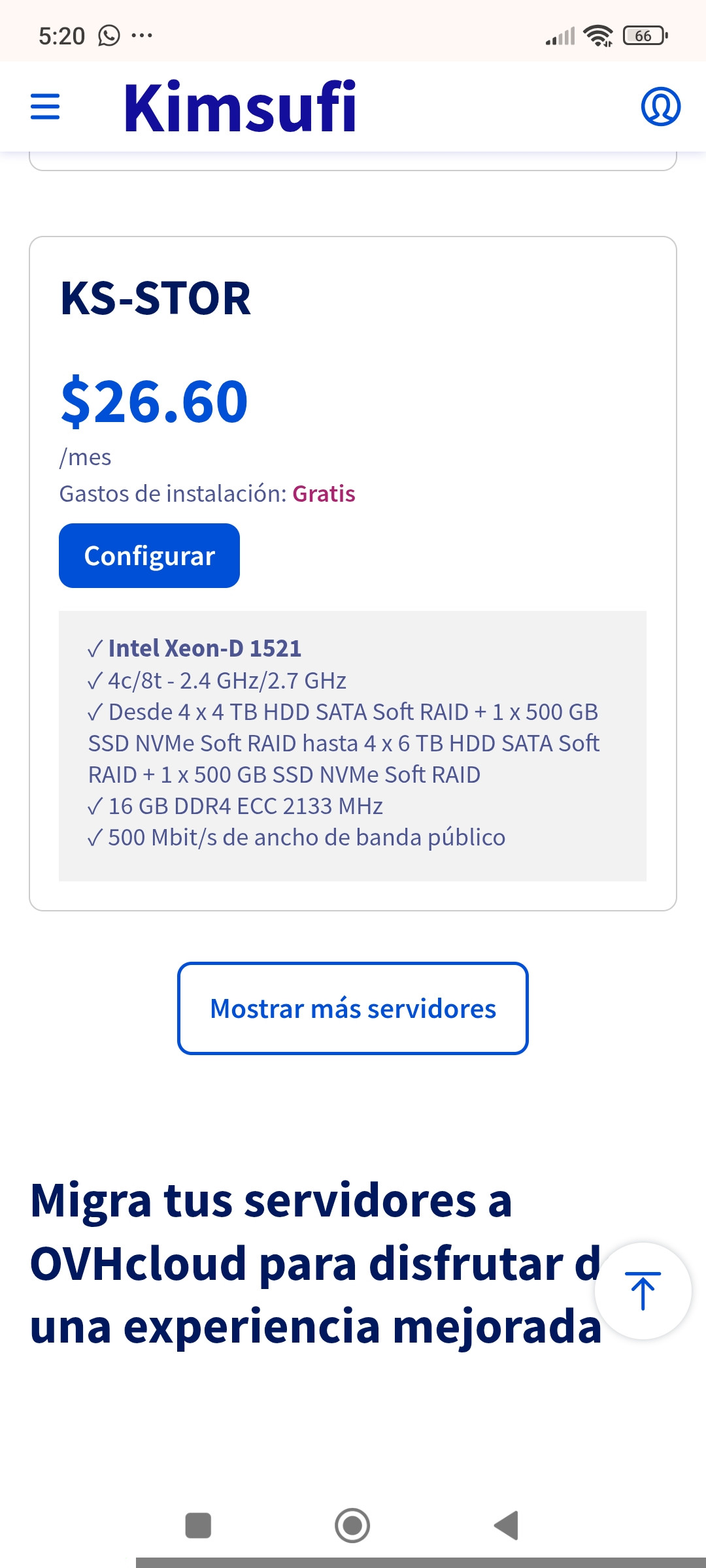Screen dimensions: 706x1568
Task: Jump back to top of page
Action: click(643, 1291)
